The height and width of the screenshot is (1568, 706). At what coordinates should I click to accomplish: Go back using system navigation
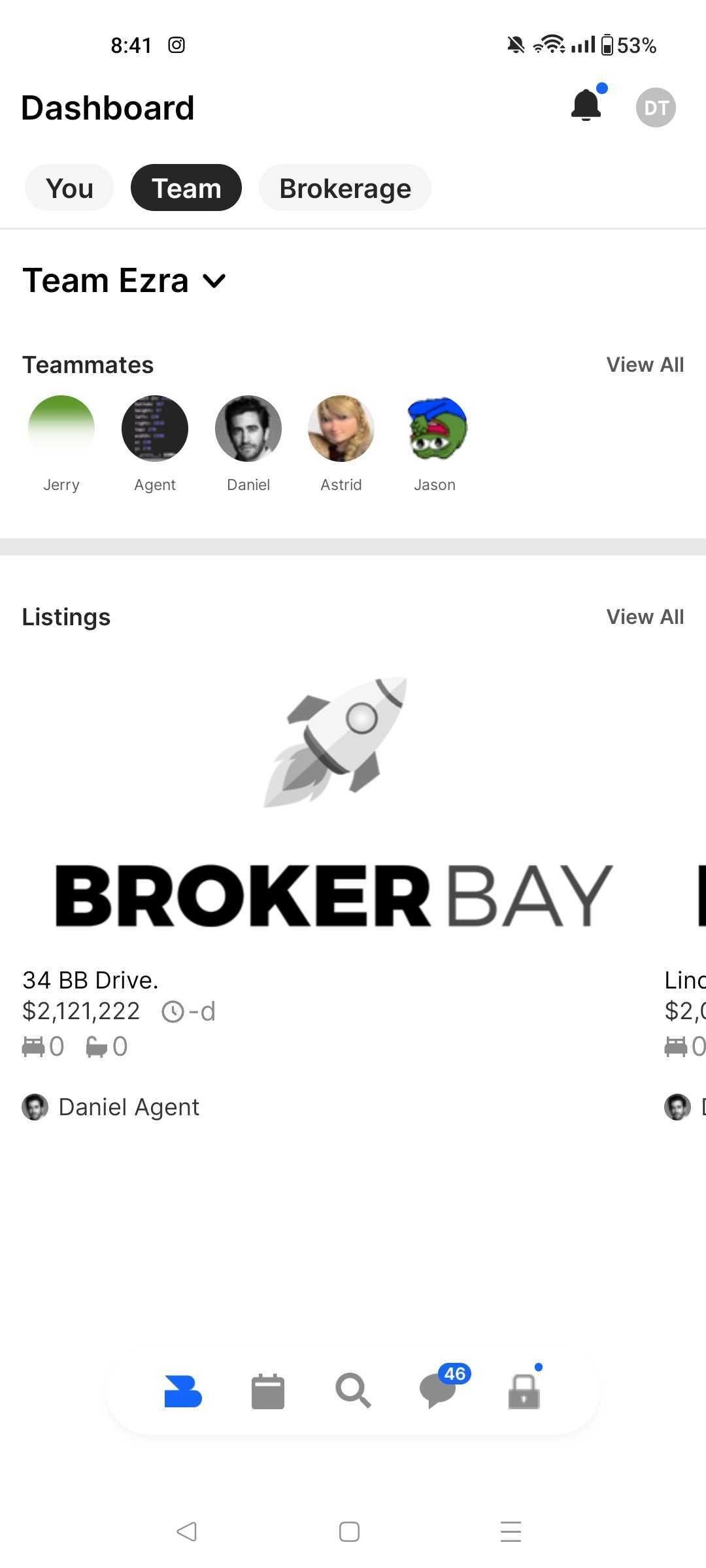(x=186, y=1531)
